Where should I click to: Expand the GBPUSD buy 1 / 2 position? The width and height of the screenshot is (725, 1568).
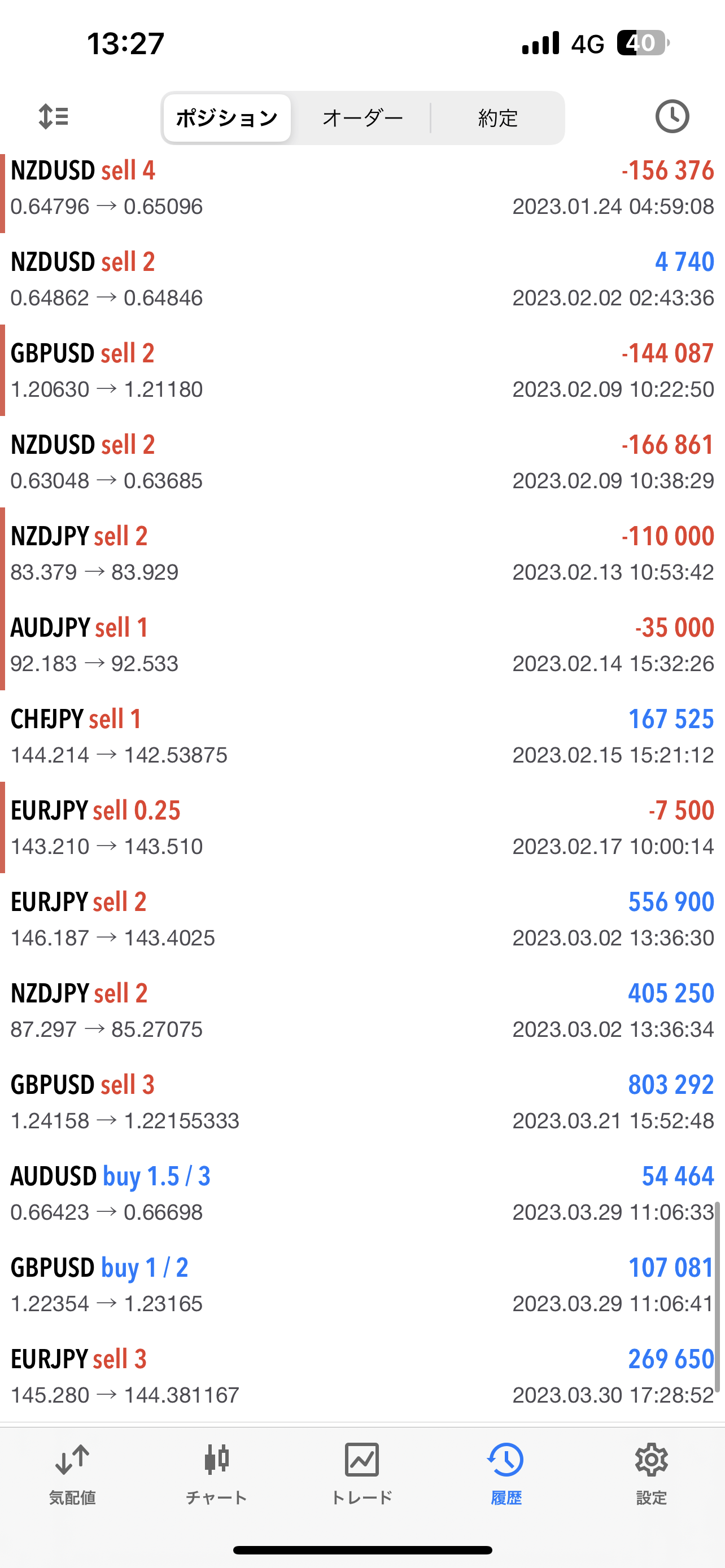[362, 1285]
